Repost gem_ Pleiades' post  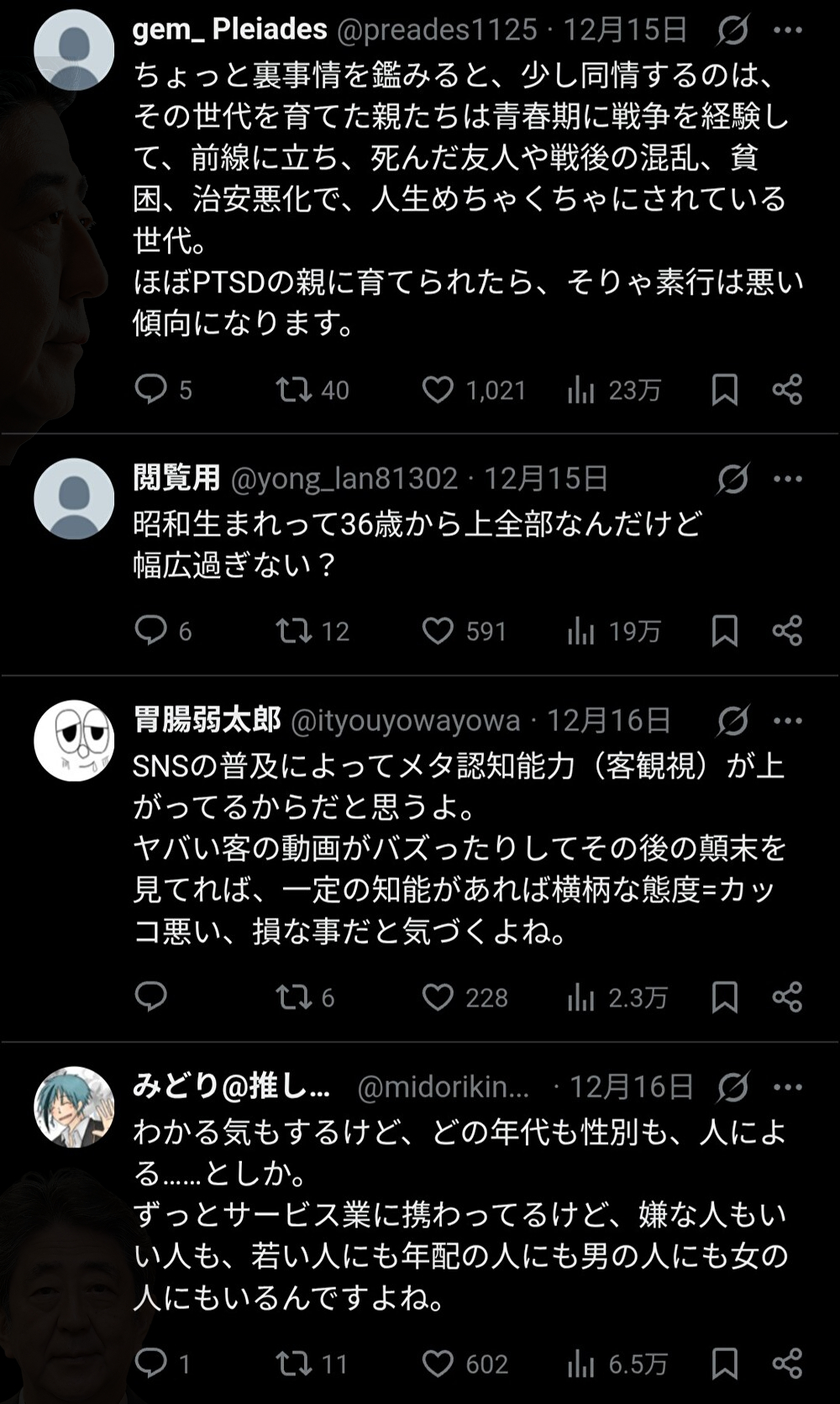[x=294, y=390]
